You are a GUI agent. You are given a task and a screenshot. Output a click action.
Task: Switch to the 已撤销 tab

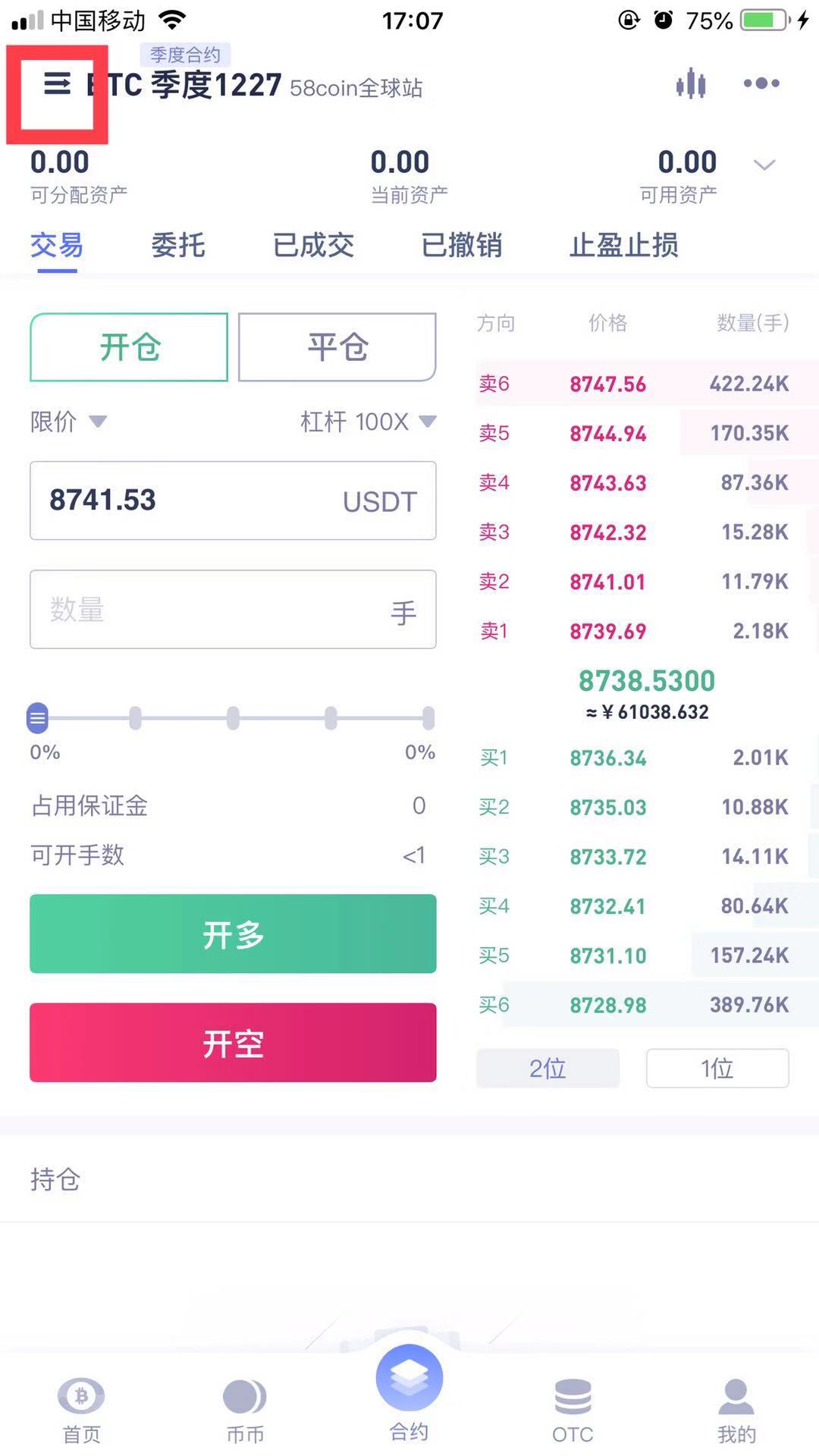[x=462, y=245]
